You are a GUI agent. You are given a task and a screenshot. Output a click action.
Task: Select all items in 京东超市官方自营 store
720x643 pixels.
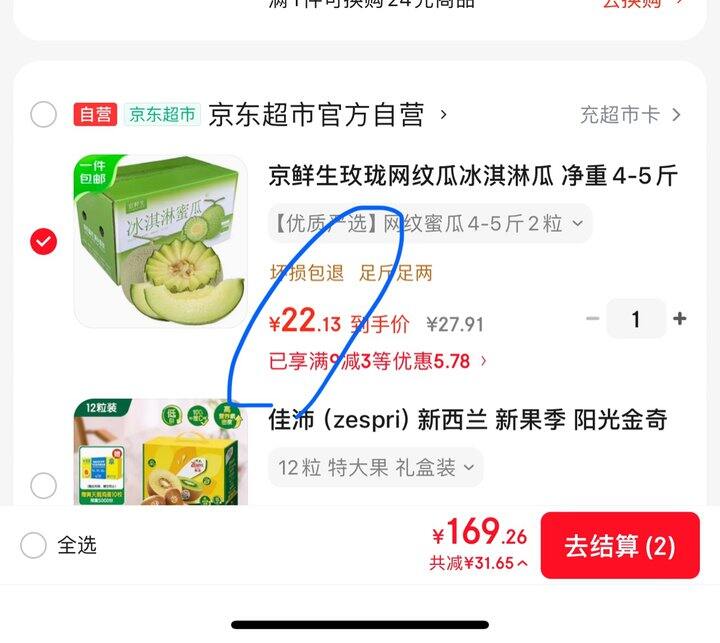pos(43,115)
